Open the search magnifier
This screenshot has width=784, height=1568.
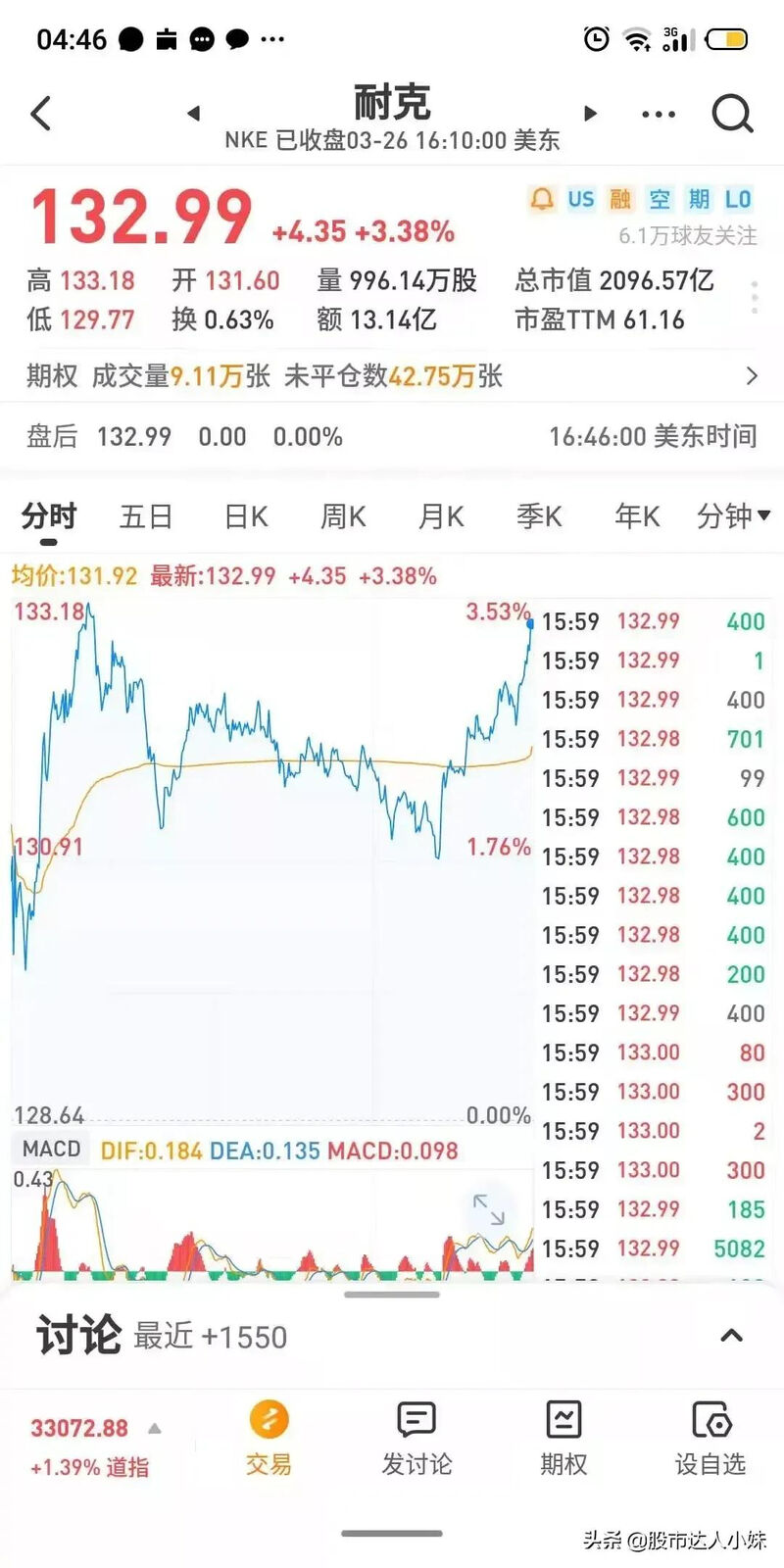(x=732, y=114)
